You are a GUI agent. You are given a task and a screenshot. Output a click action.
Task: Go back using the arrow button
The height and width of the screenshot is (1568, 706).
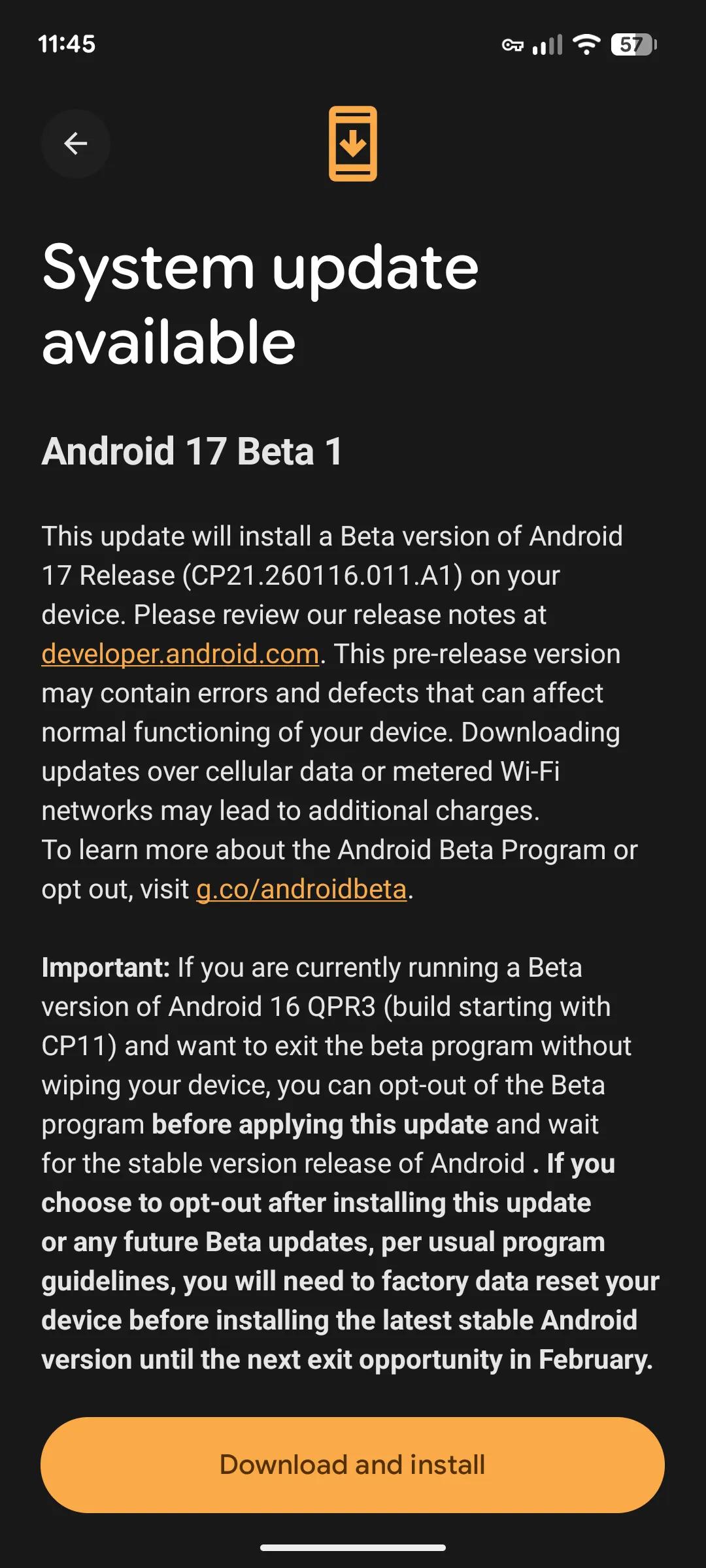[76, 144]
